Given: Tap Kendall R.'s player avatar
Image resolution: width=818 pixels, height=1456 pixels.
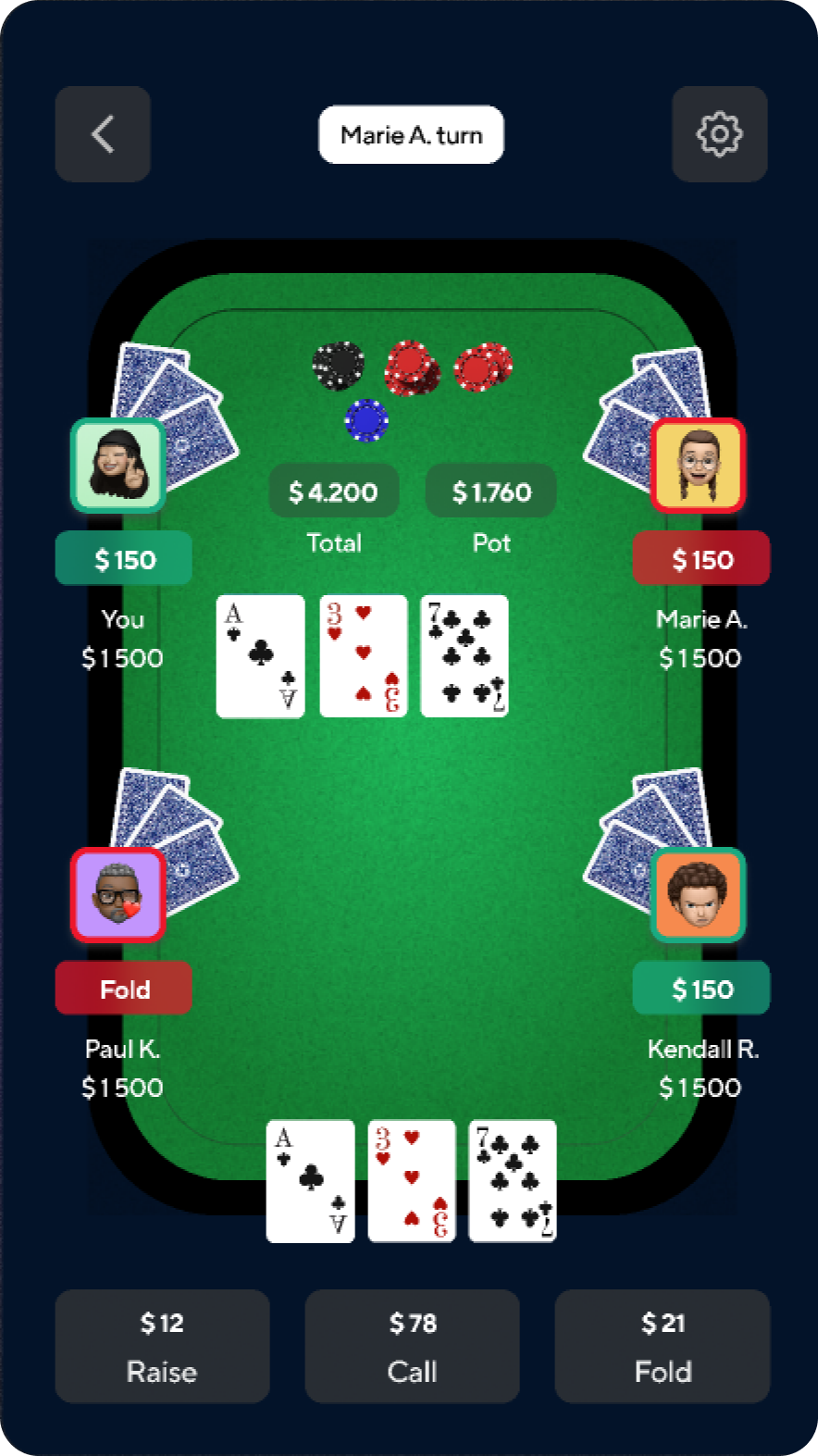Looking at the screenshot, I should coord(698,895).
